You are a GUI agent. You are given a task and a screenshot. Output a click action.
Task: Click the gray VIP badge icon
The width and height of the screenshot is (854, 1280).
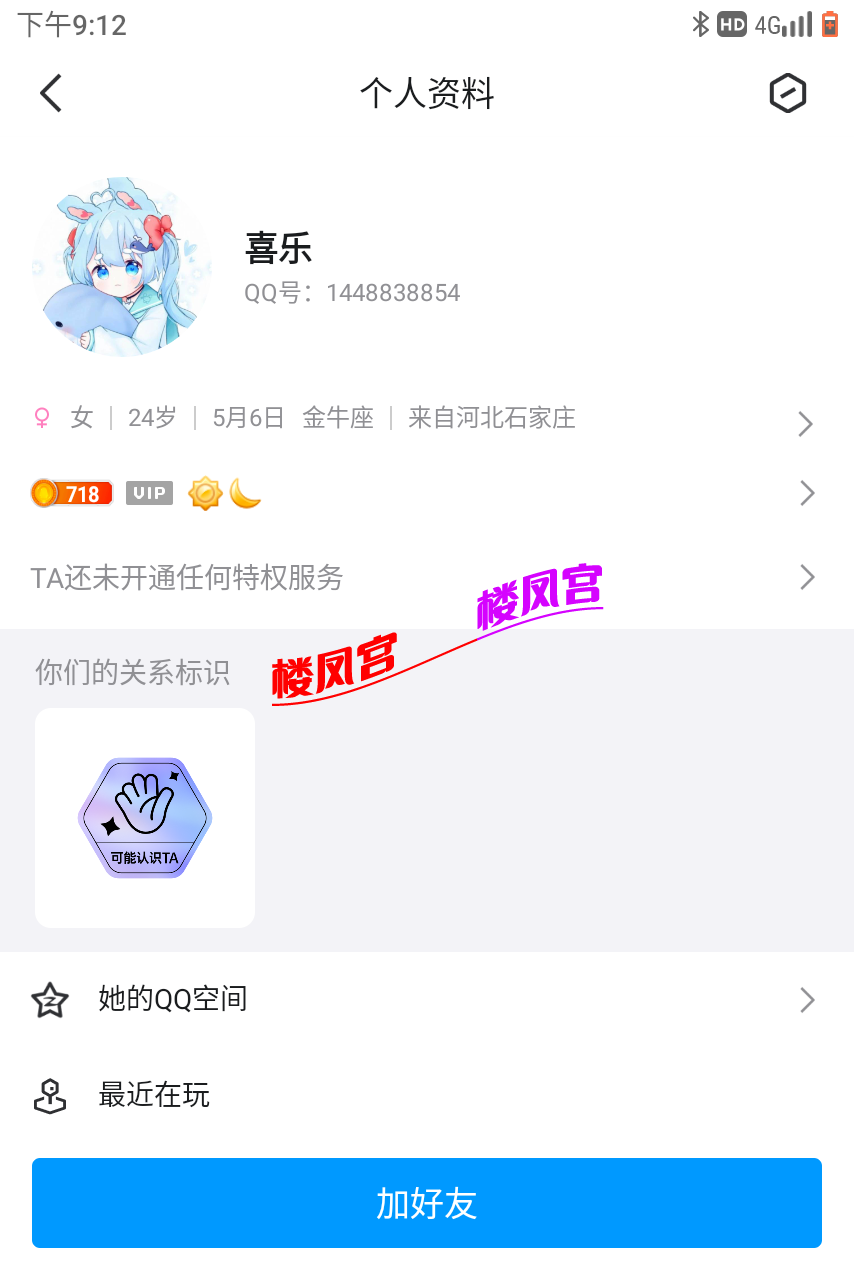coord(148,493)
